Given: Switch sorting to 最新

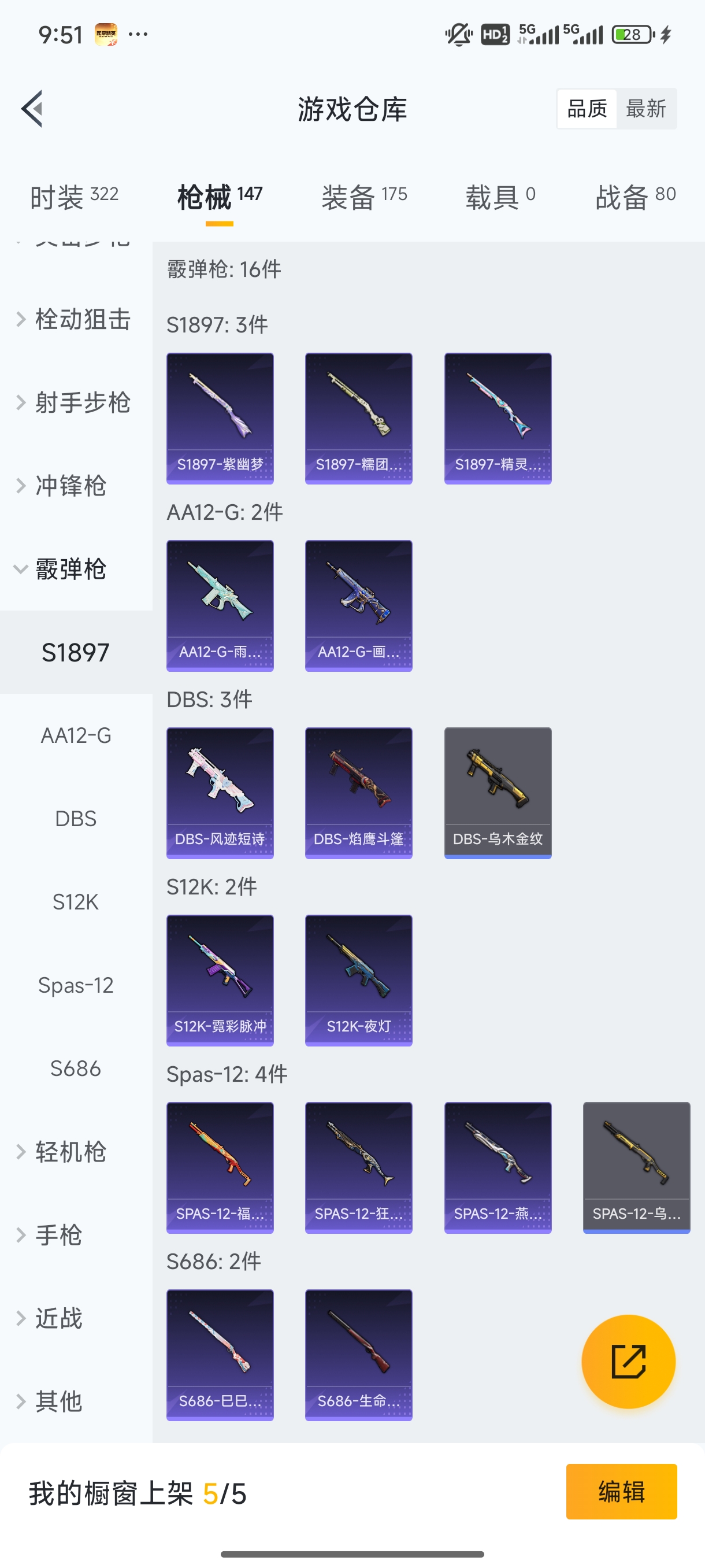Looking at the screenshot, I should click(647, 108).
